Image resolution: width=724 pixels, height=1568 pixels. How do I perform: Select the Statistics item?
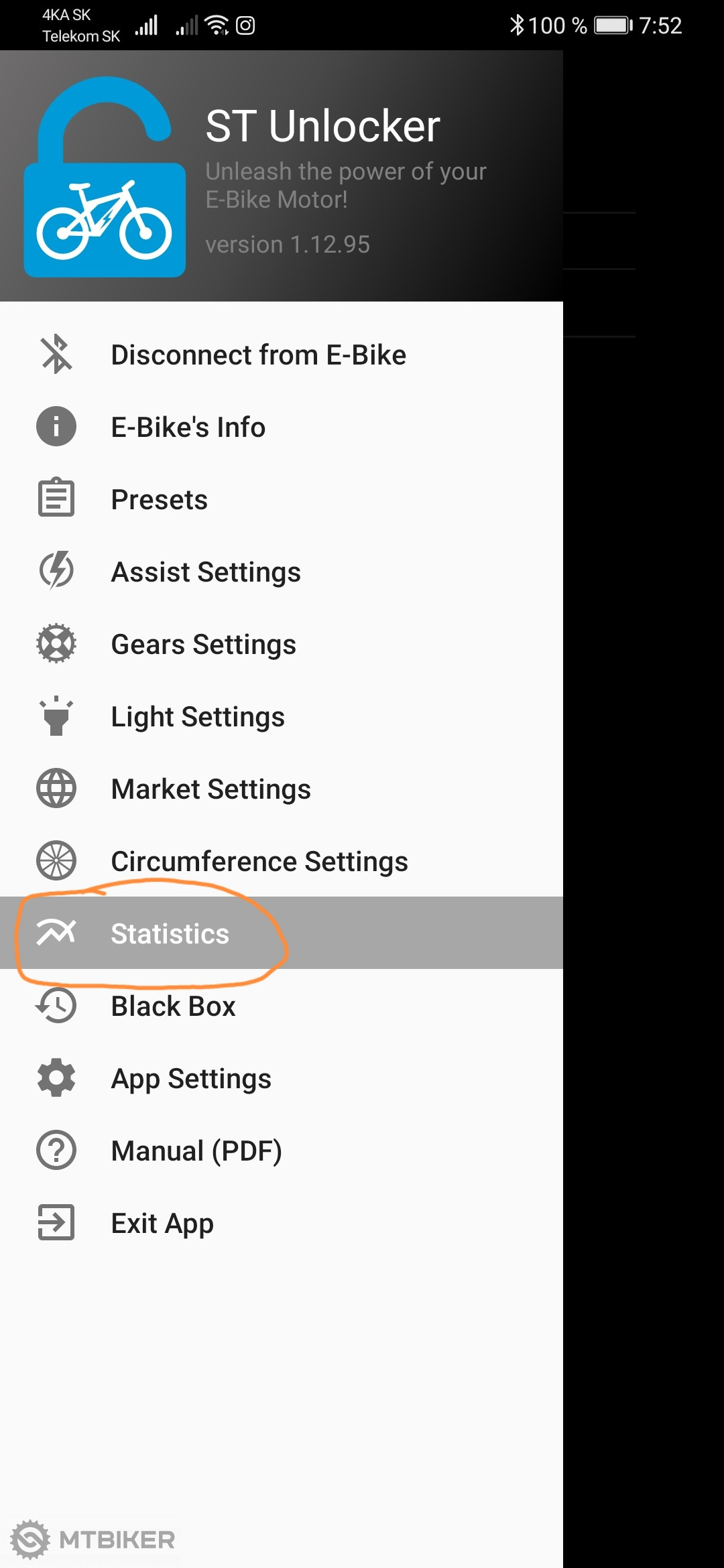click(170, 933)
